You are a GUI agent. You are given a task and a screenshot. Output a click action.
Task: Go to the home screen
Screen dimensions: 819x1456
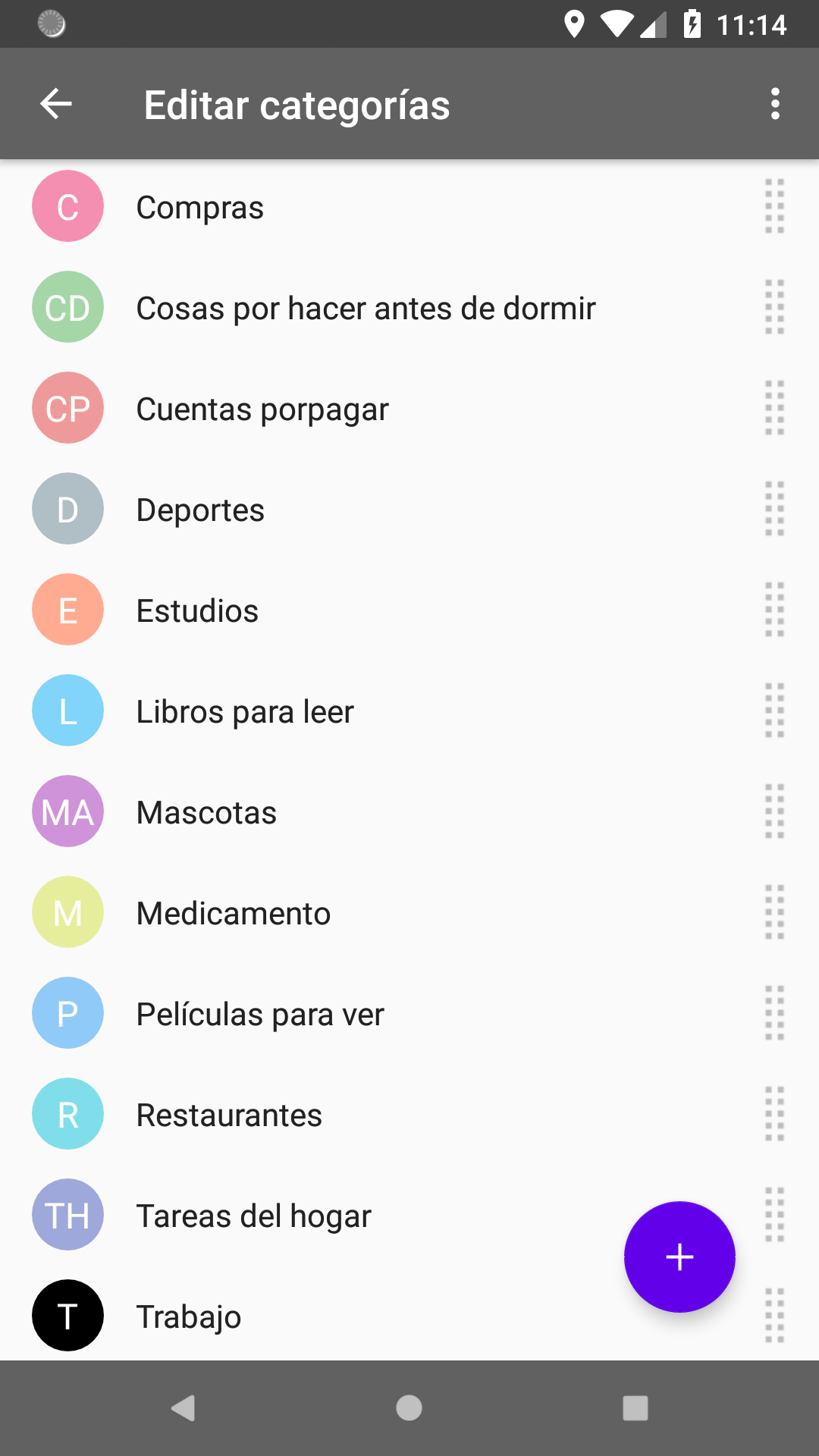[x=409, y=1408]
